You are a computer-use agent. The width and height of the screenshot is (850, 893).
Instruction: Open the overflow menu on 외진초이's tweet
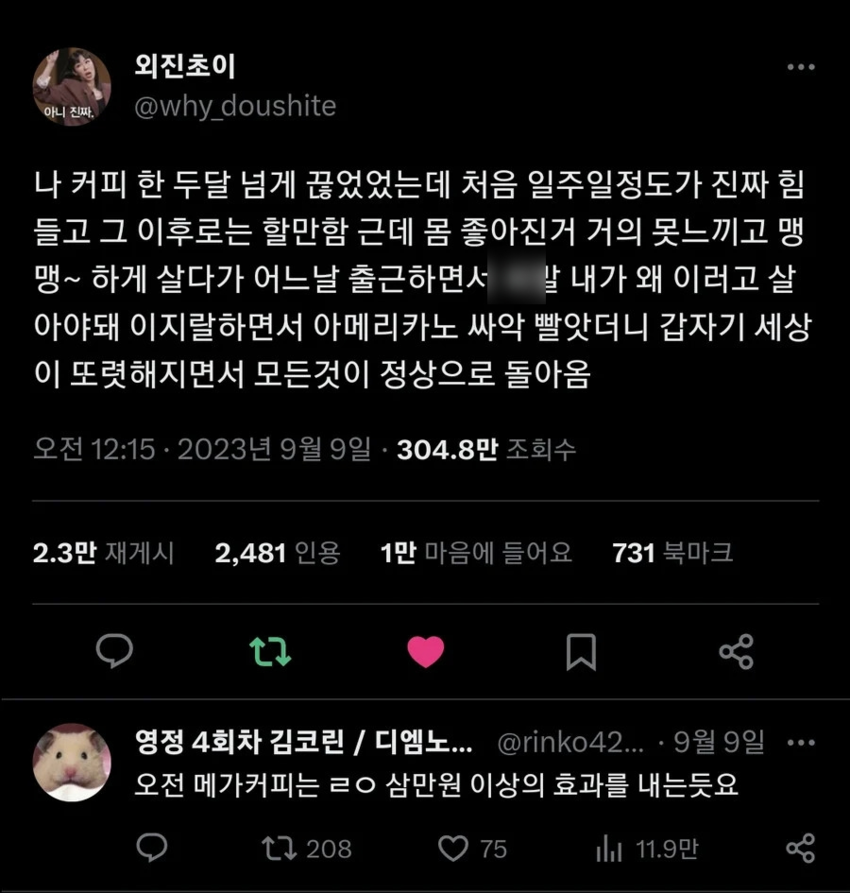800,68
